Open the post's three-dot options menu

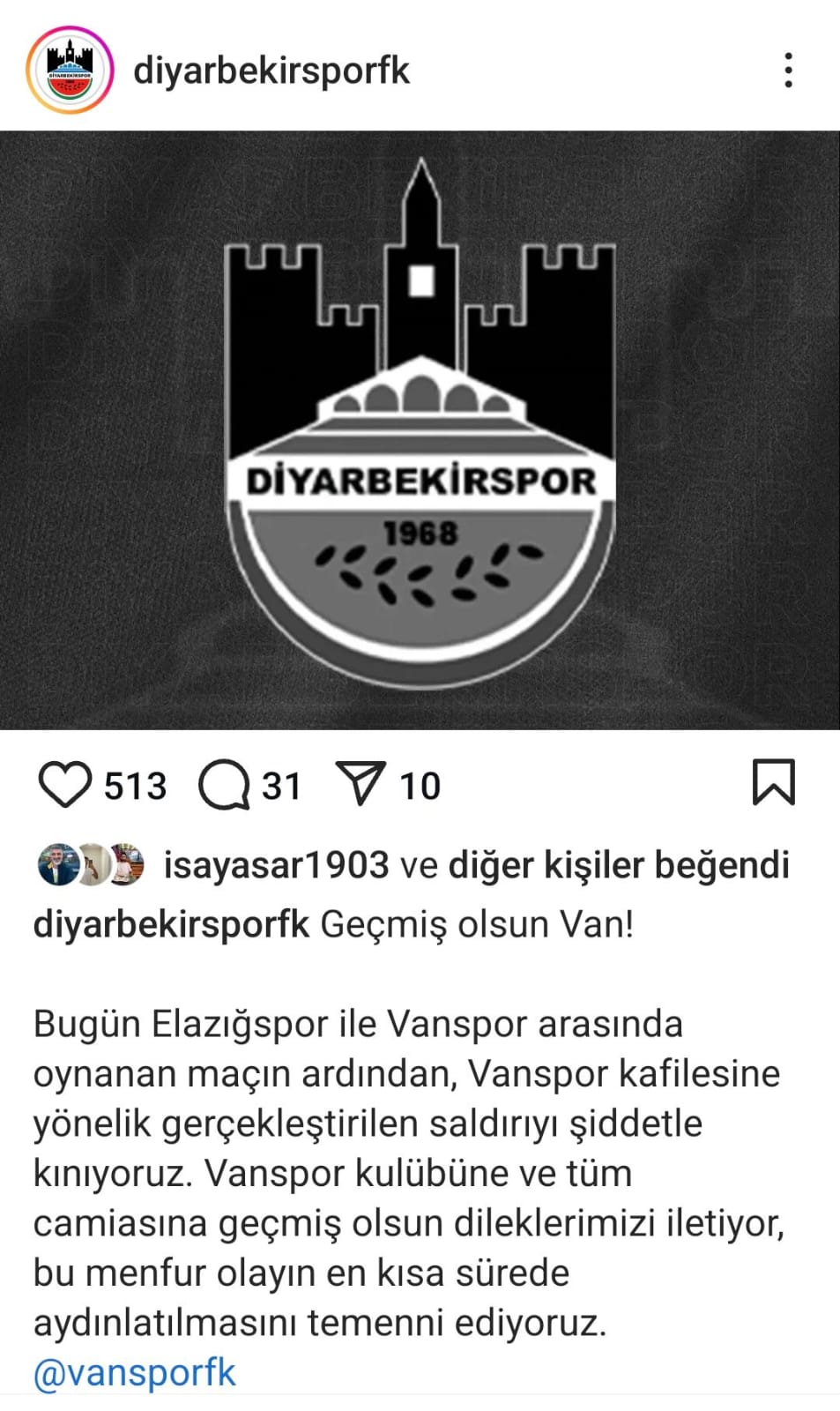coord(788,70)
